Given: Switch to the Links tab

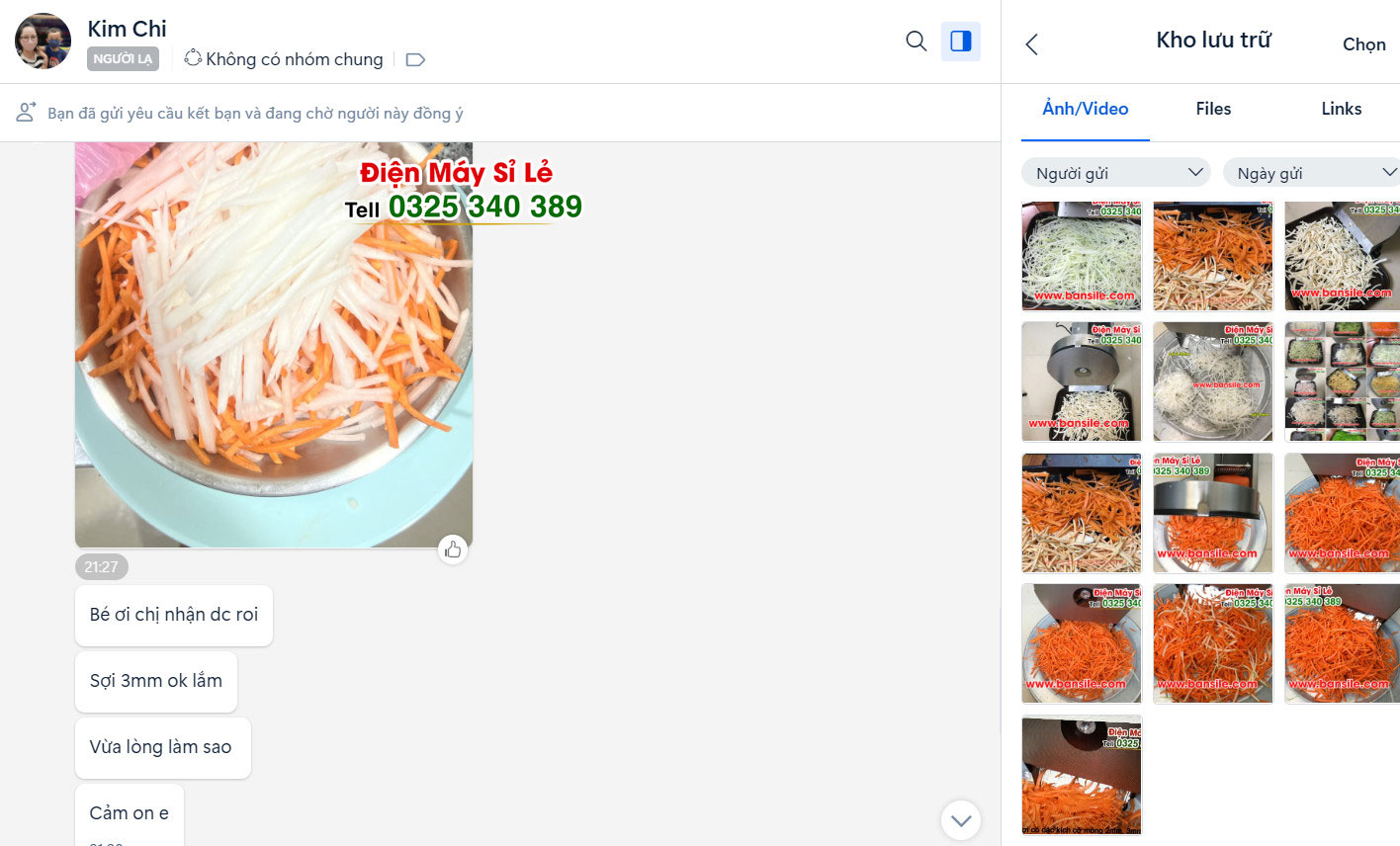Looking at the screenshot, I should coord(1341,109).
